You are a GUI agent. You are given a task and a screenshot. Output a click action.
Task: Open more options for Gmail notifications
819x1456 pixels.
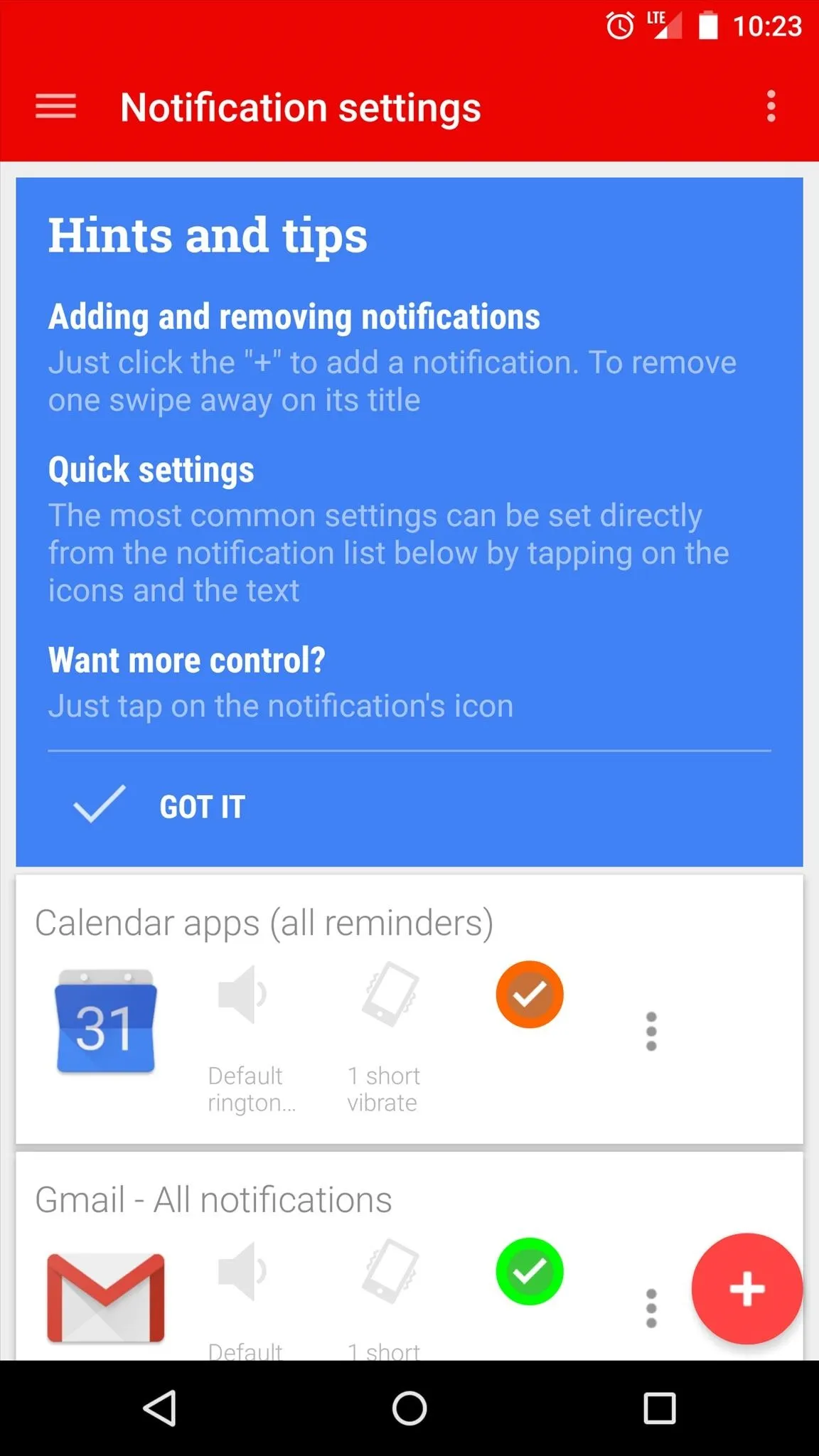(651, 1308)
